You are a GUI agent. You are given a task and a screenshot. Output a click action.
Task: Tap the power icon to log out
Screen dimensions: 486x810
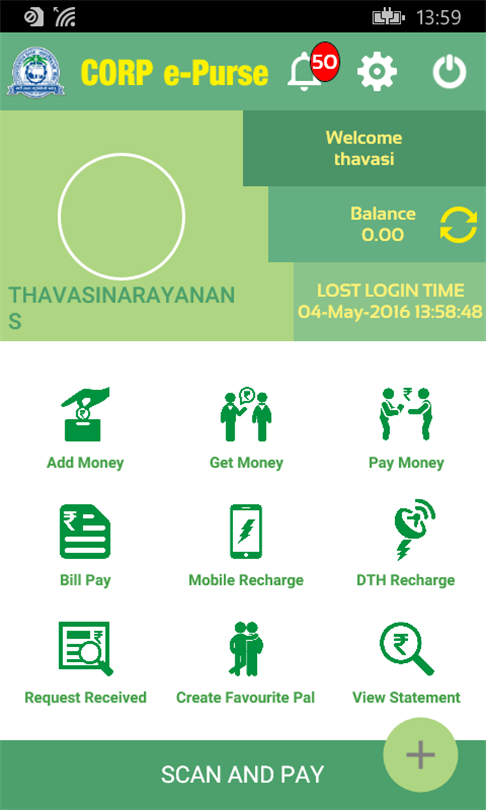(449, 72)
